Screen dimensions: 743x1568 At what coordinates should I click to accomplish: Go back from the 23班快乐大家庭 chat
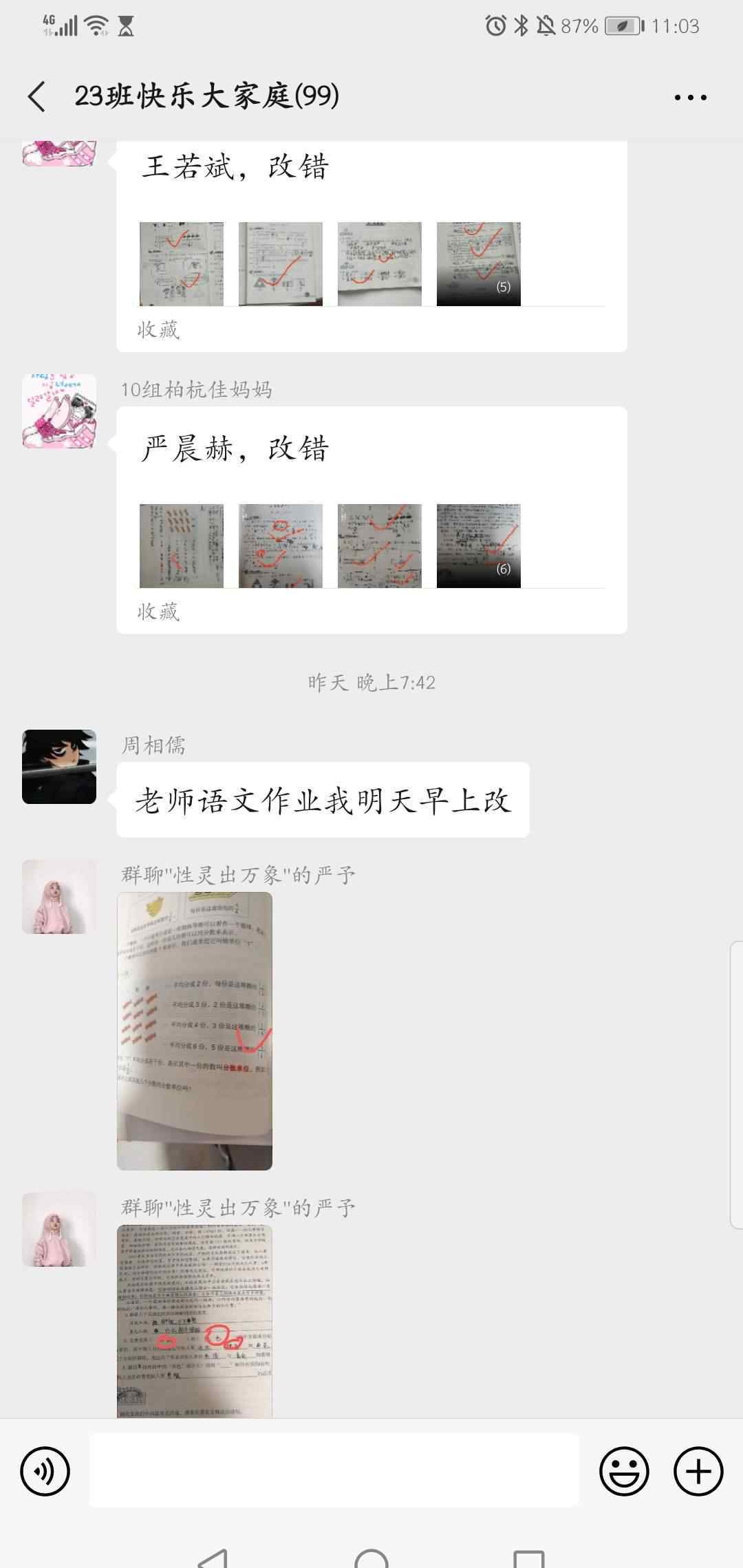coord(37,96)
